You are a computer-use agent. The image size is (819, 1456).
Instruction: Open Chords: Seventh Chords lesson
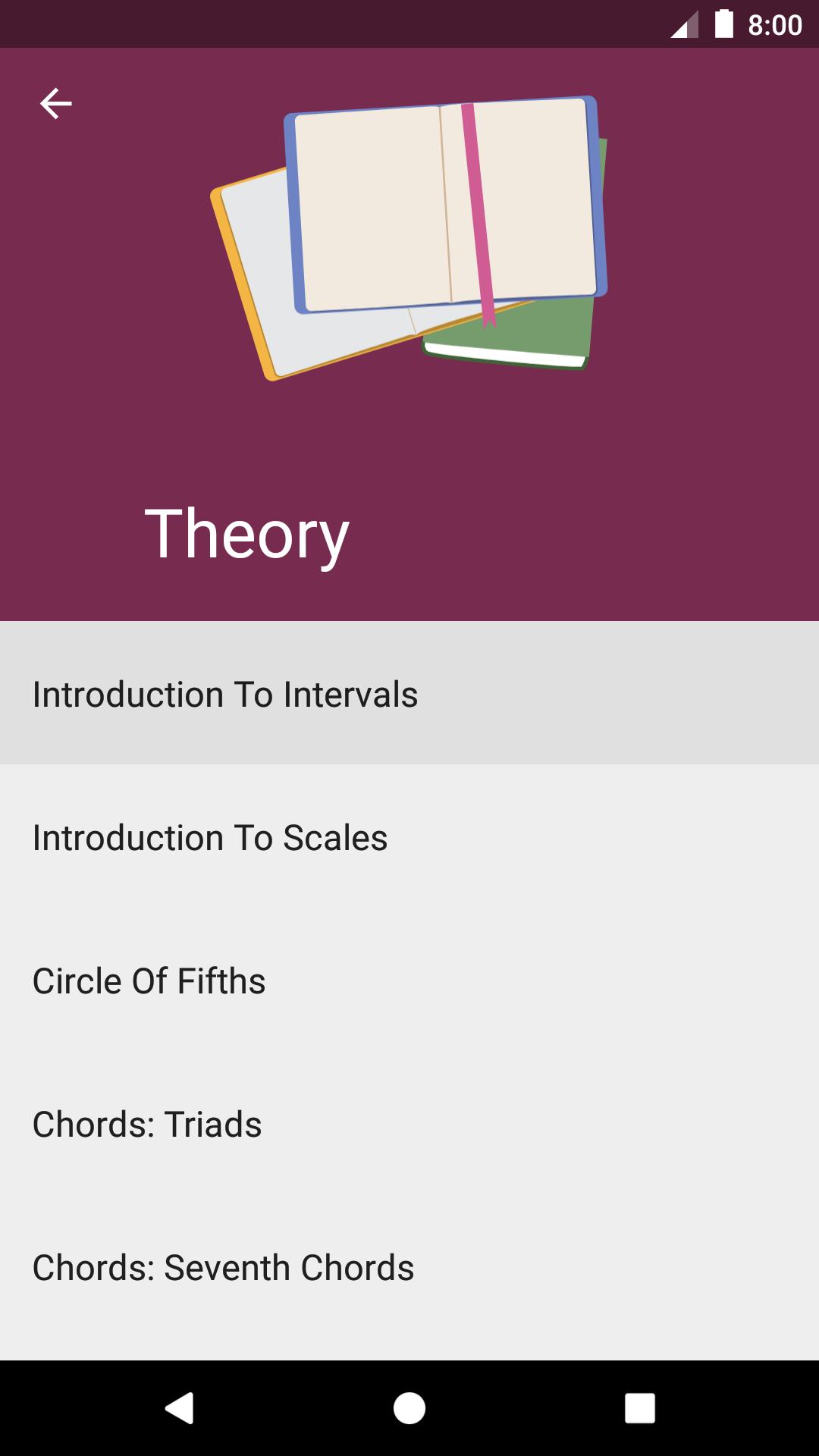[409, 1266]
